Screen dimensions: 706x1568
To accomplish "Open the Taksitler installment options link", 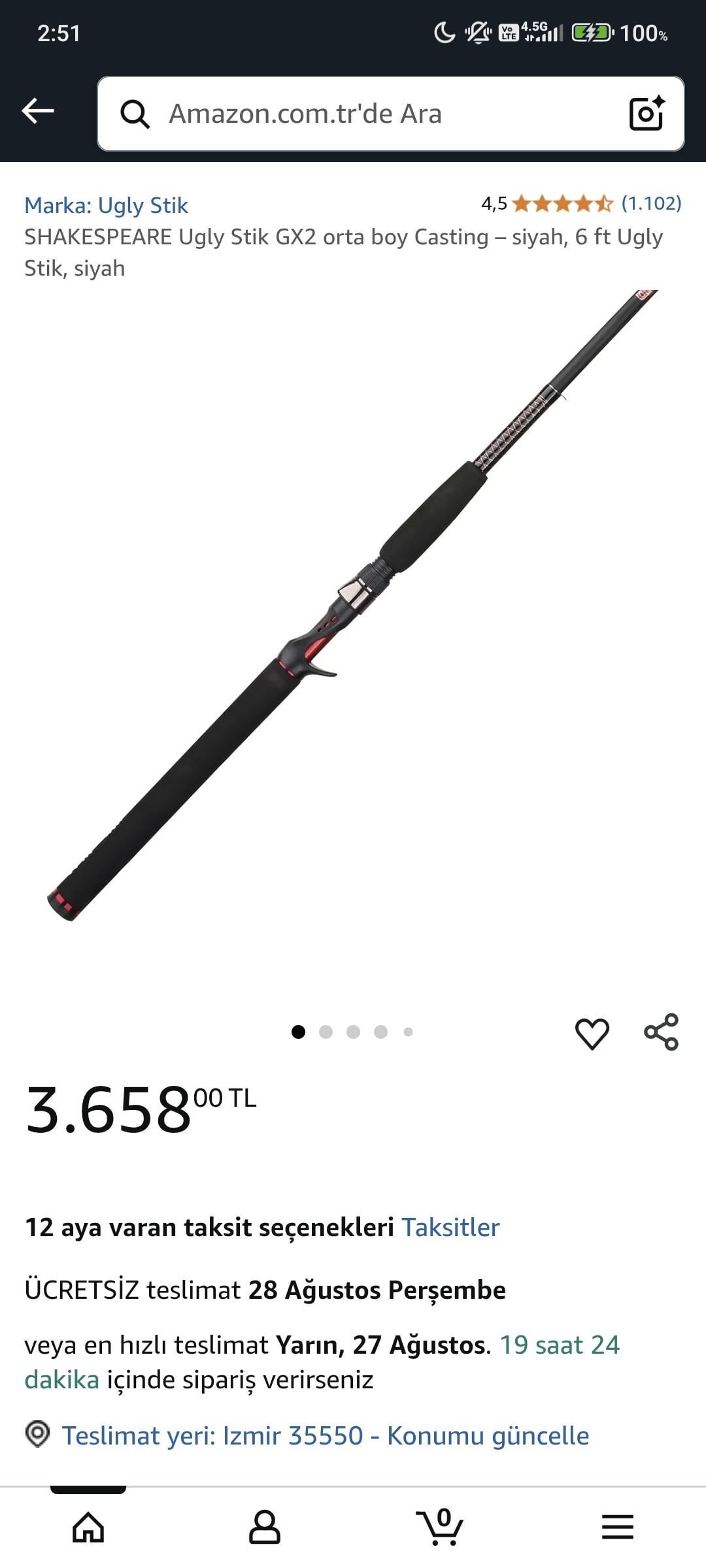I will [x=450, y=1227].
